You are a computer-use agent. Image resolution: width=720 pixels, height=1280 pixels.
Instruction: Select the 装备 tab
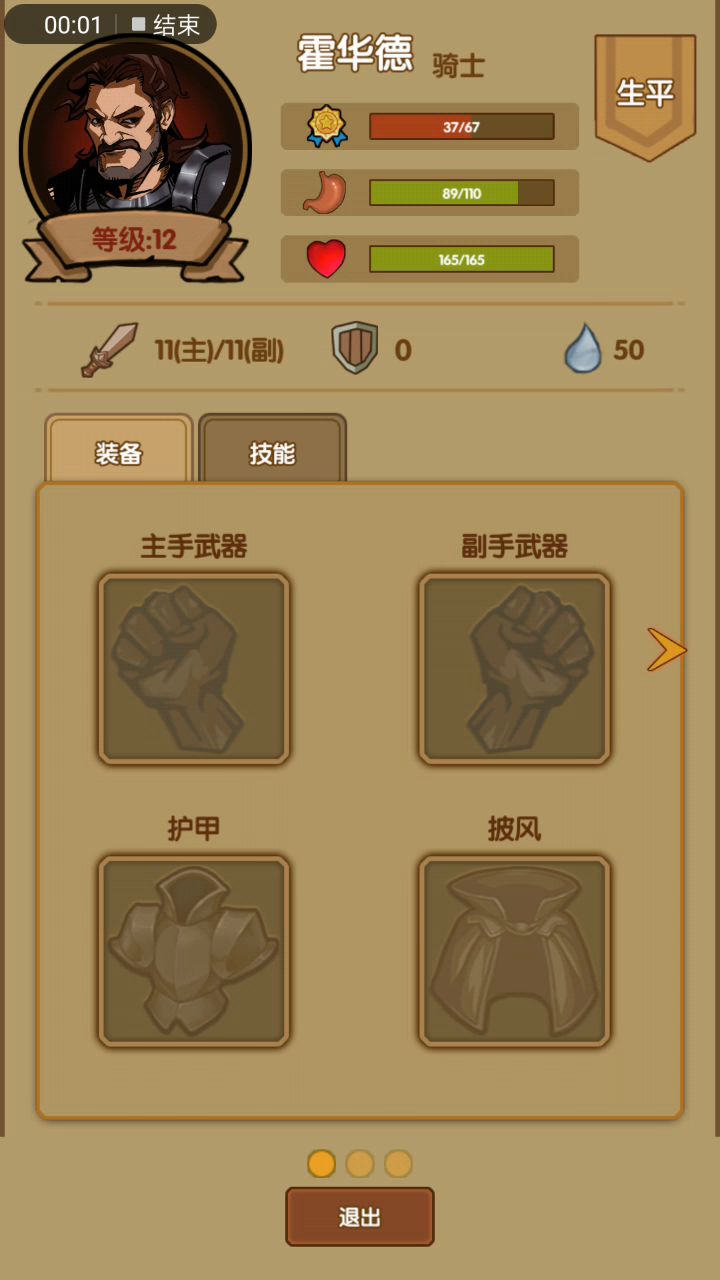118,453
